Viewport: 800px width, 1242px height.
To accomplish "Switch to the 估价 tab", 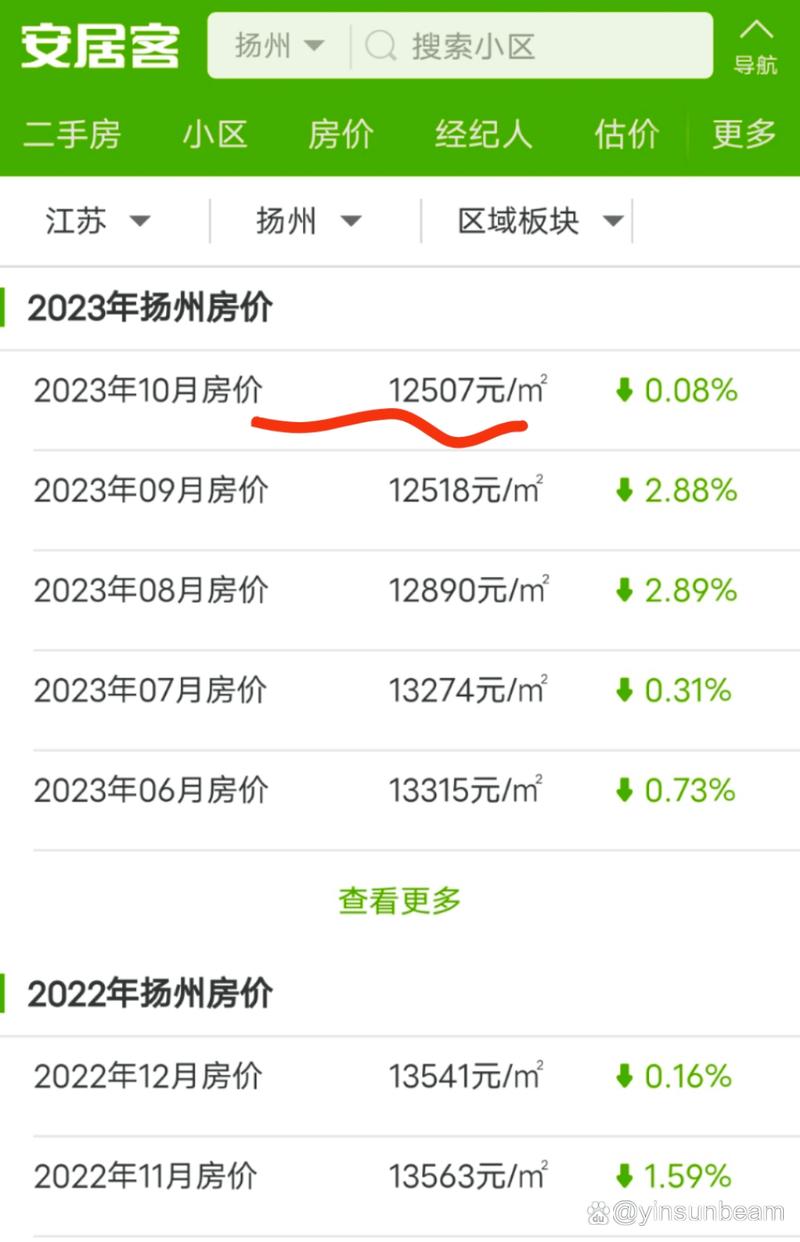I will click(x=626, y=134).
